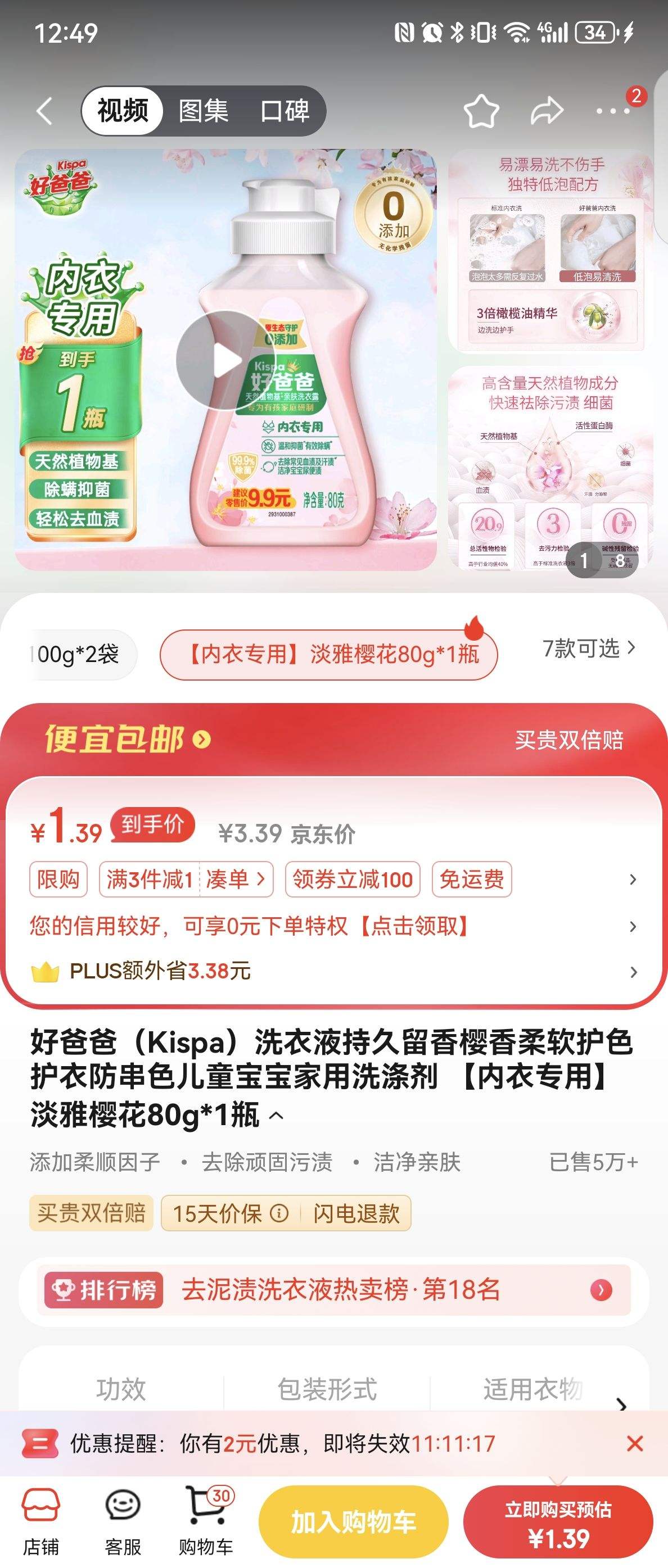Open the share icon
Screen dimensions: 668x1568
[x=547, y=111]
